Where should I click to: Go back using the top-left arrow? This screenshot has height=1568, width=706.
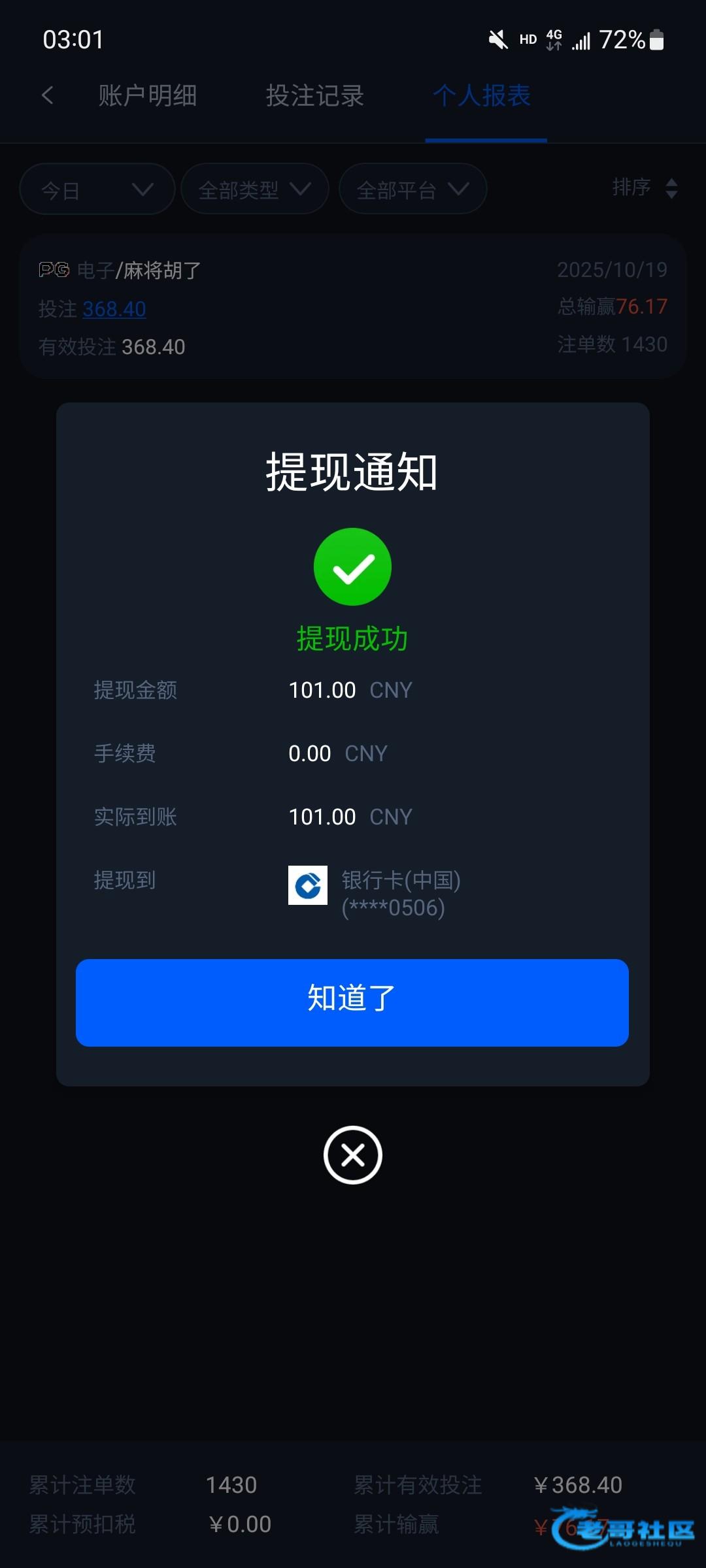click(x=47, y=95)
